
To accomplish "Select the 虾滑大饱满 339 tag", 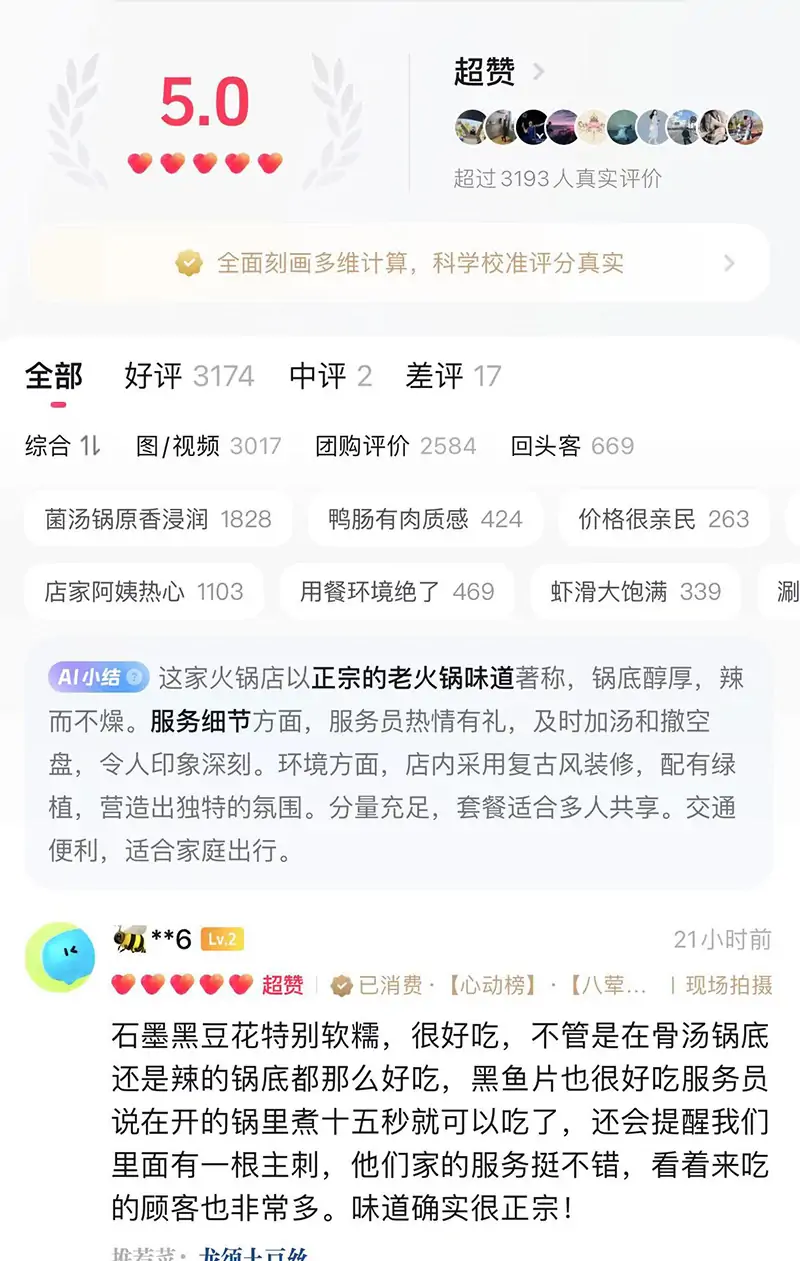I will tap(636, 591).
